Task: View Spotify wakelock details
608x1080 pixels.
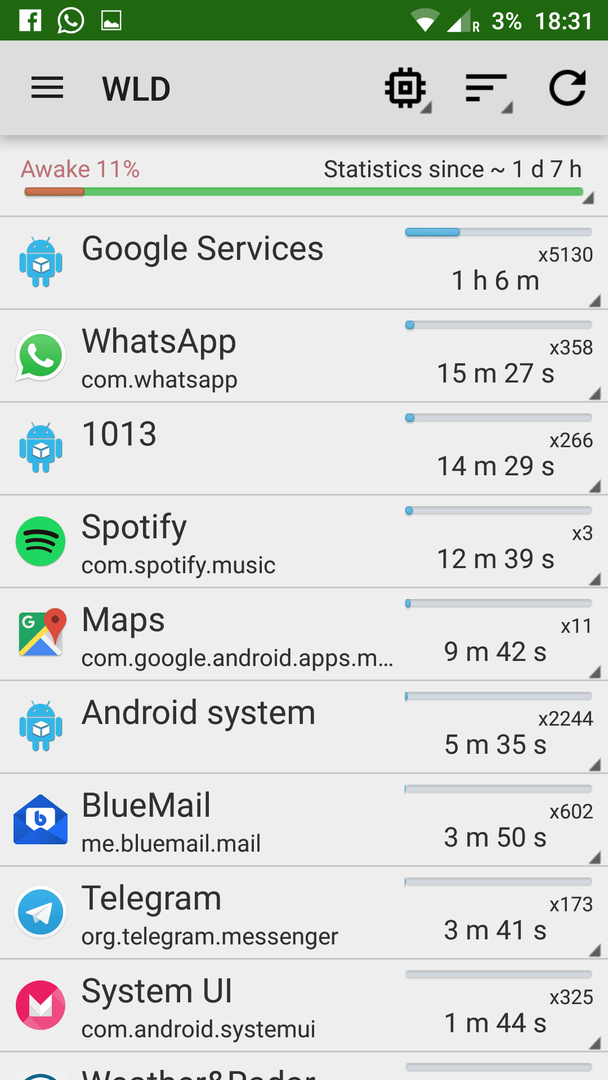Action: coord(304,541)
